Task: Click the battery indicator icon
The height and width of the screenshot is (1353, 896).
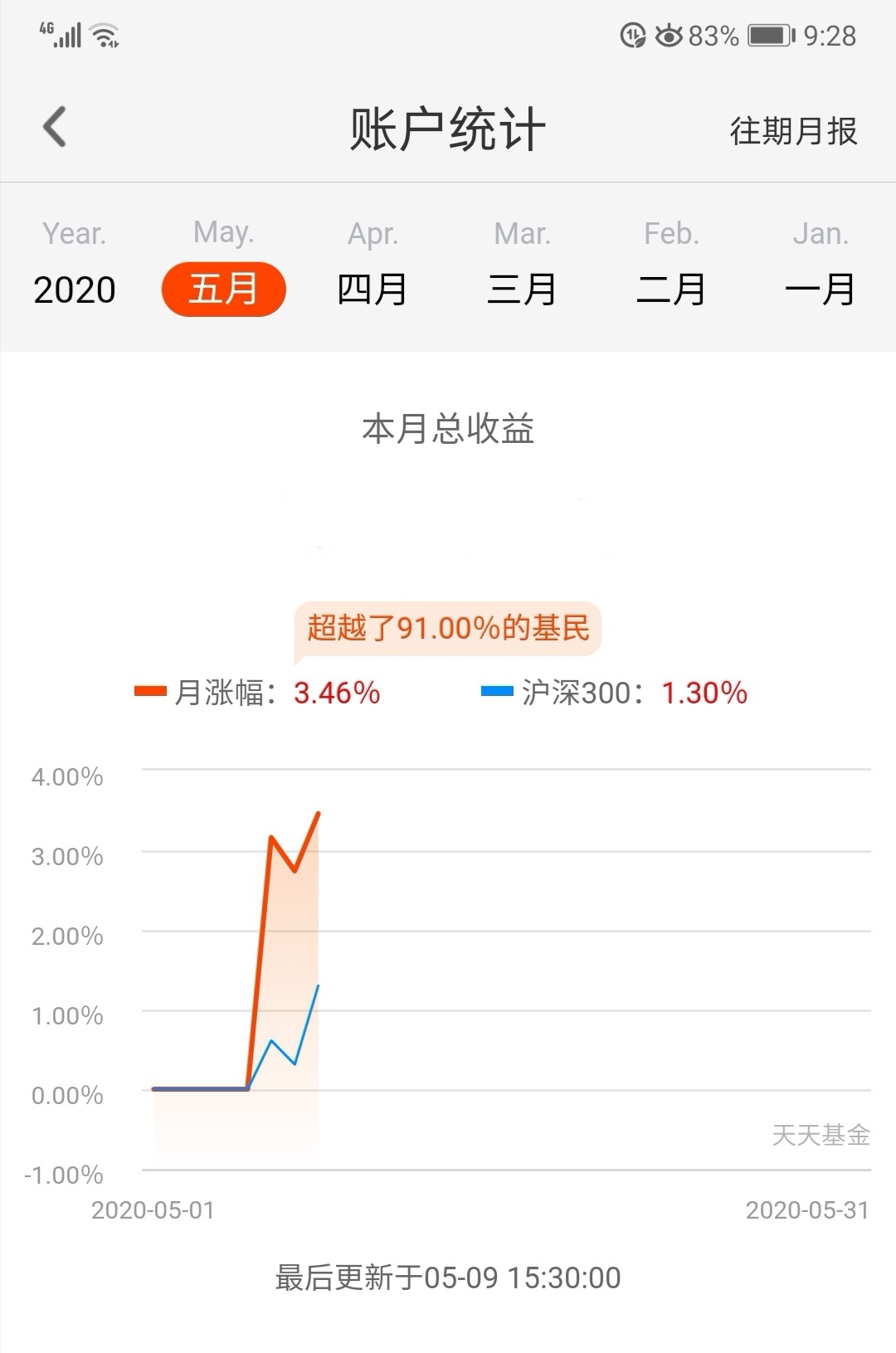Action: 767,34
